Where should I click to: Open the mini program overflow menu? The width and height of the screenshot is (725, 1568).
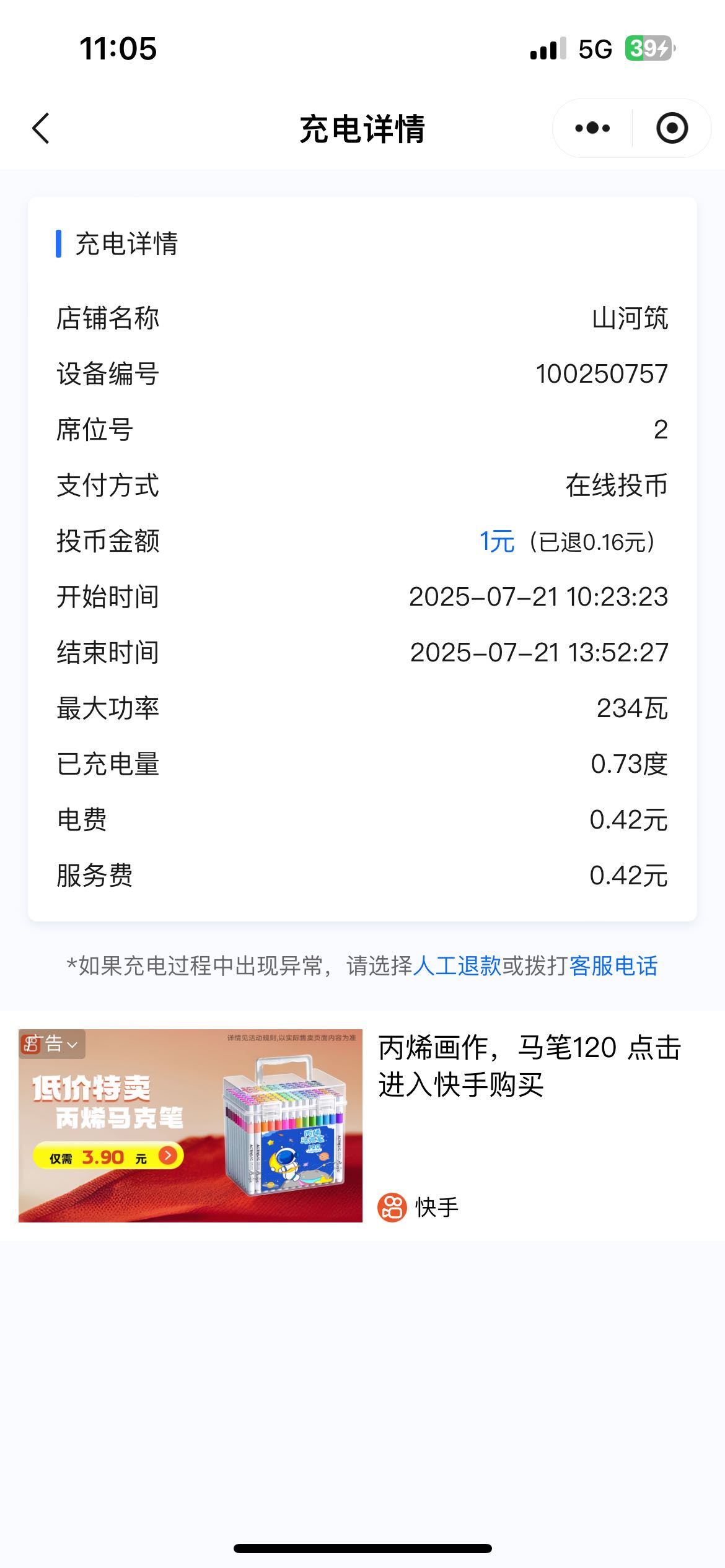coord(592,129)
